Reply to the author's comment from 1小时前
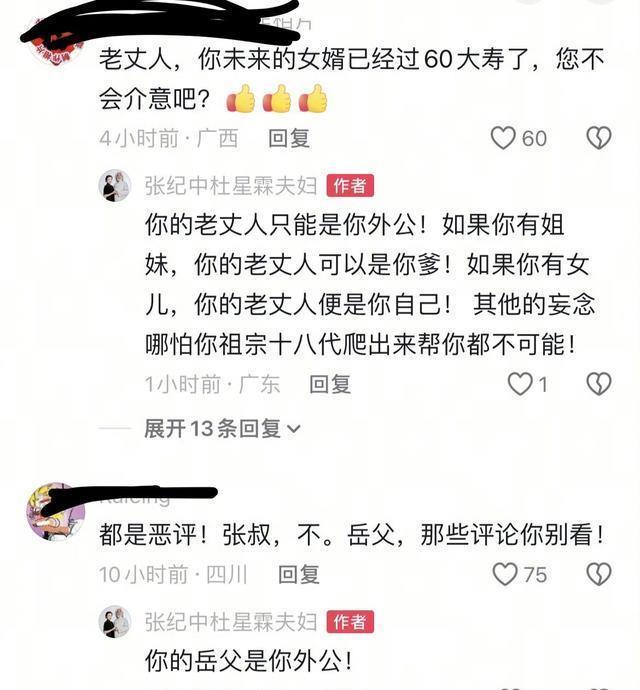Image resolution: width=640 pixels, height=690 pixels. pos(330,383)
